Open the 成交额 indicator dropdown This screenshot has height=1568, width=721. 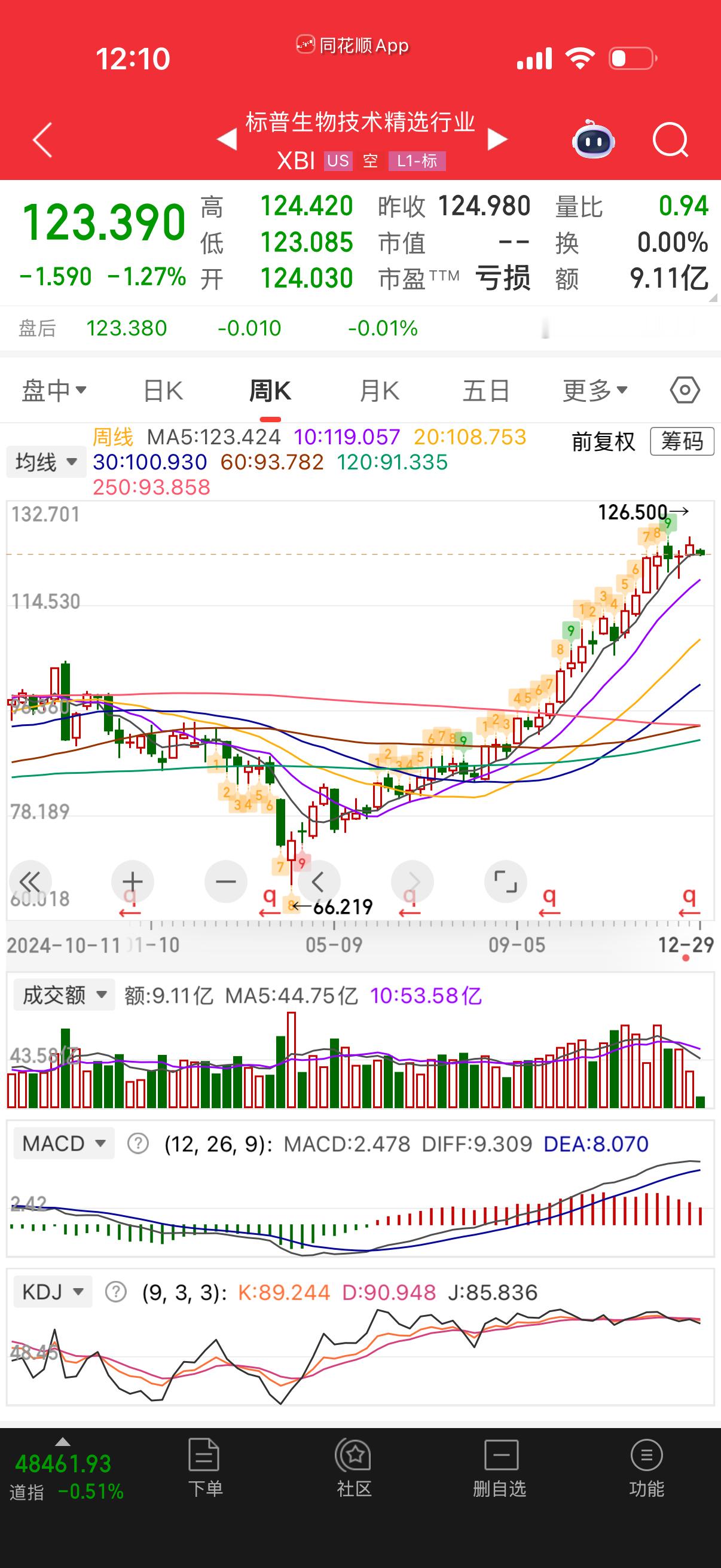point(63,993)
